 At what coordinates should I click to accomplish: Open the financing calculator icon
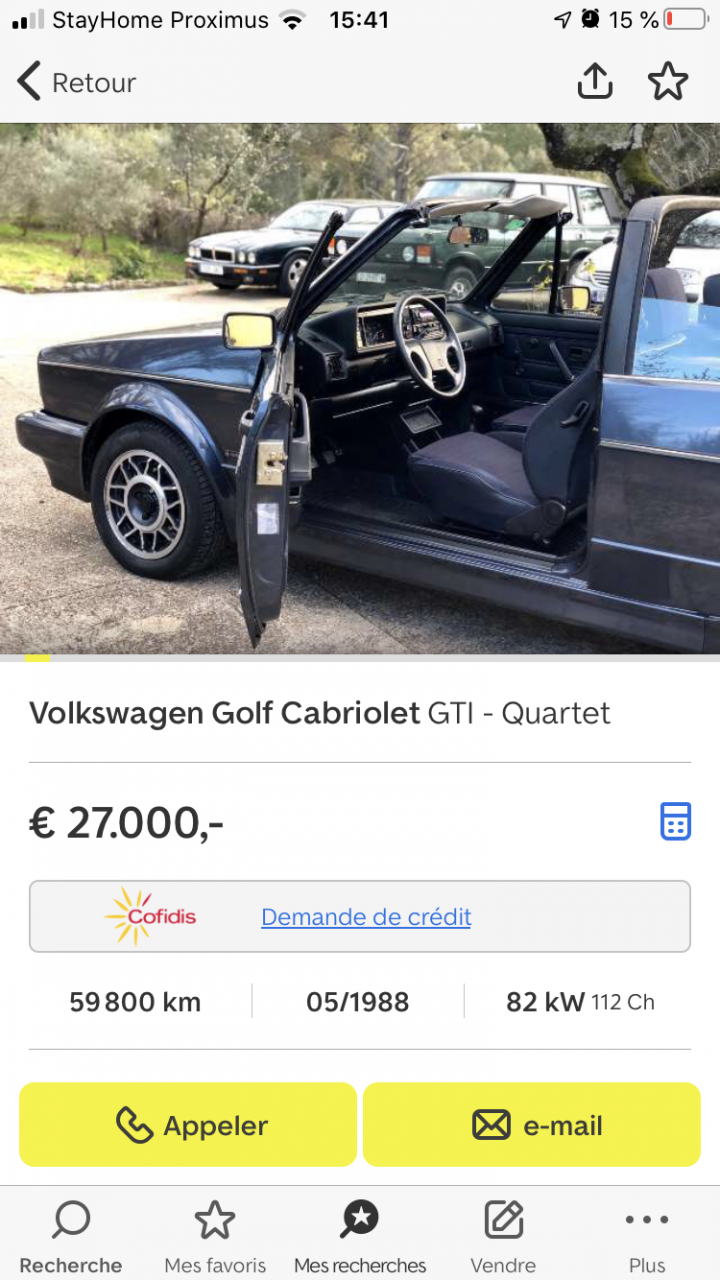676,821
